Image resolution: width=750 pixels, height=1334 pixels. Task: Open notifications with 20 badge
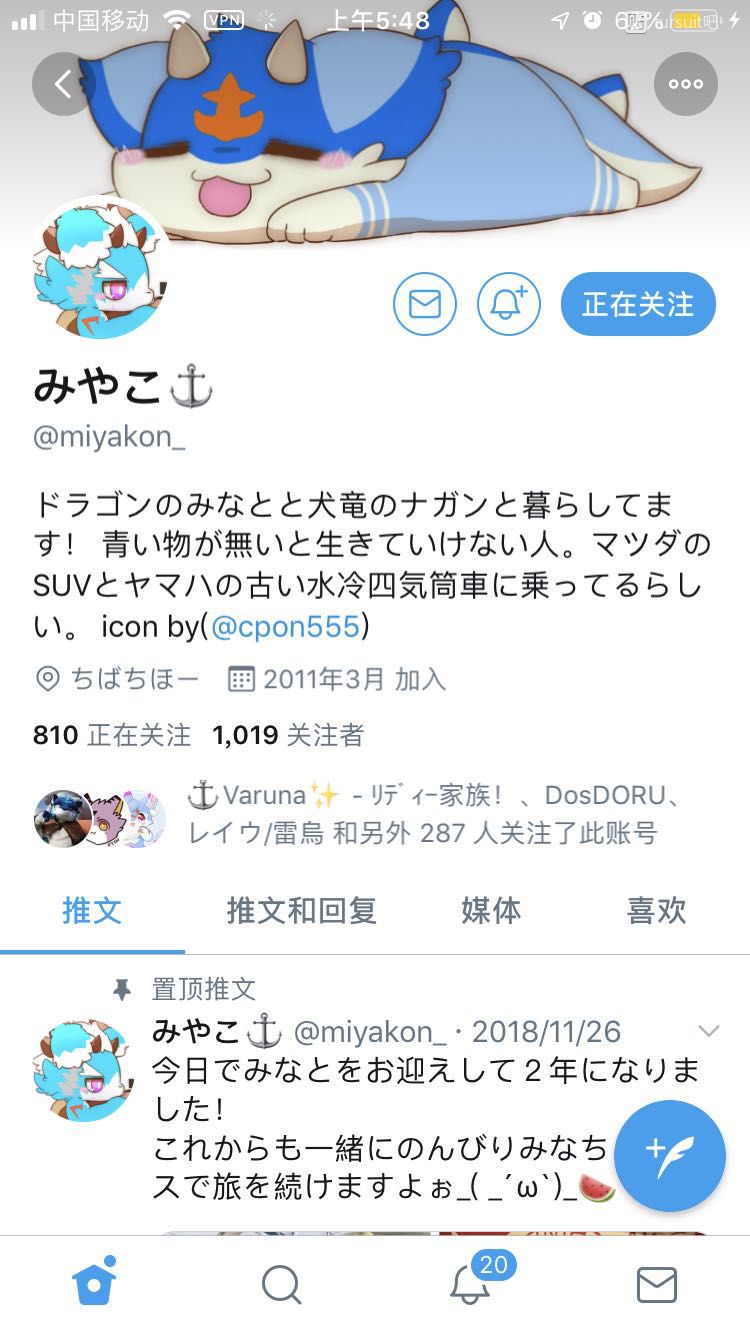pyautogui.click(x=470, y=1284)
